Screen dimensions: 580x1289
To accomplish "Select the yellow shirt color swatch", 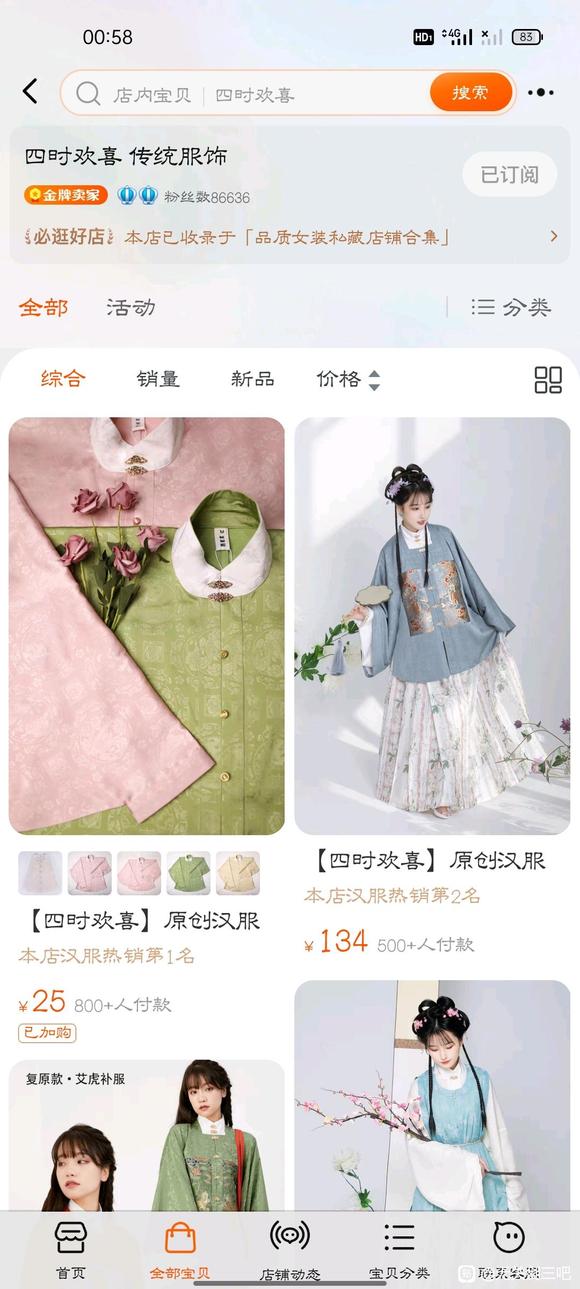I will coord(238,873).
